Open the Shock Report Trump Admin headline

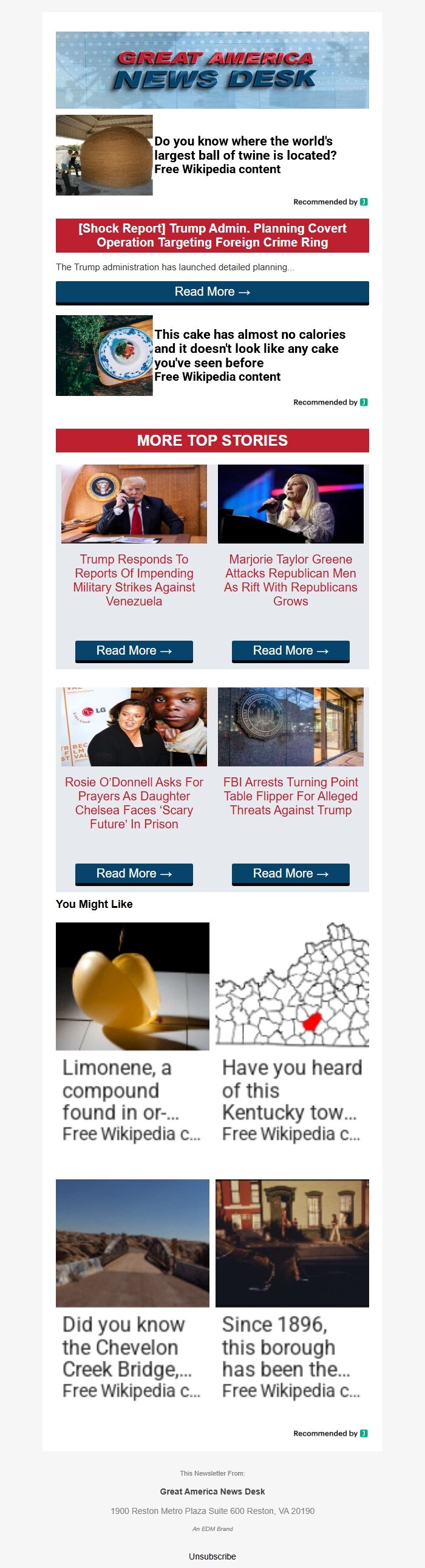tap(212, 236)
